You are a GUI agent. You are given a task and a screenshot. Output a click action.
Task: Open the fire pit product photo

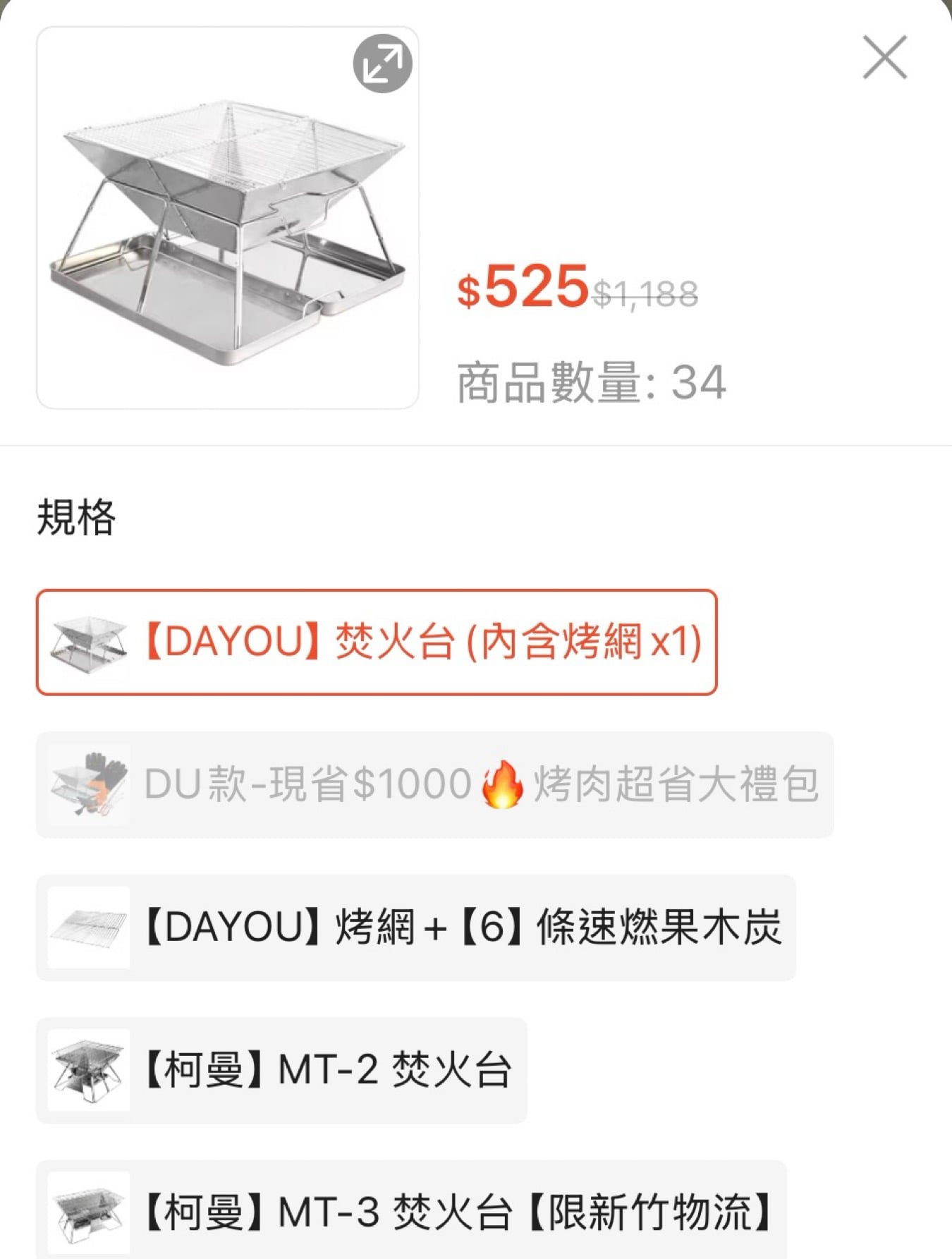click(x=227, y=233)
